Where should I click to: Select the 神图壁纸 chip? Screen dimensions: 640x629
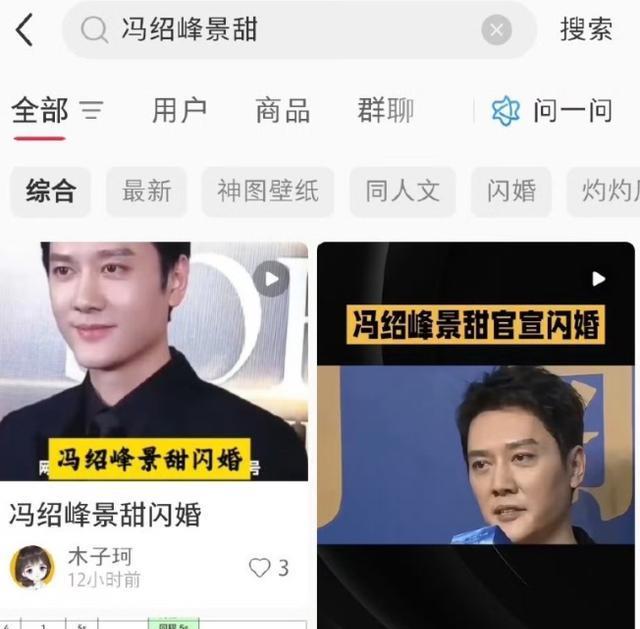(267, 191)
